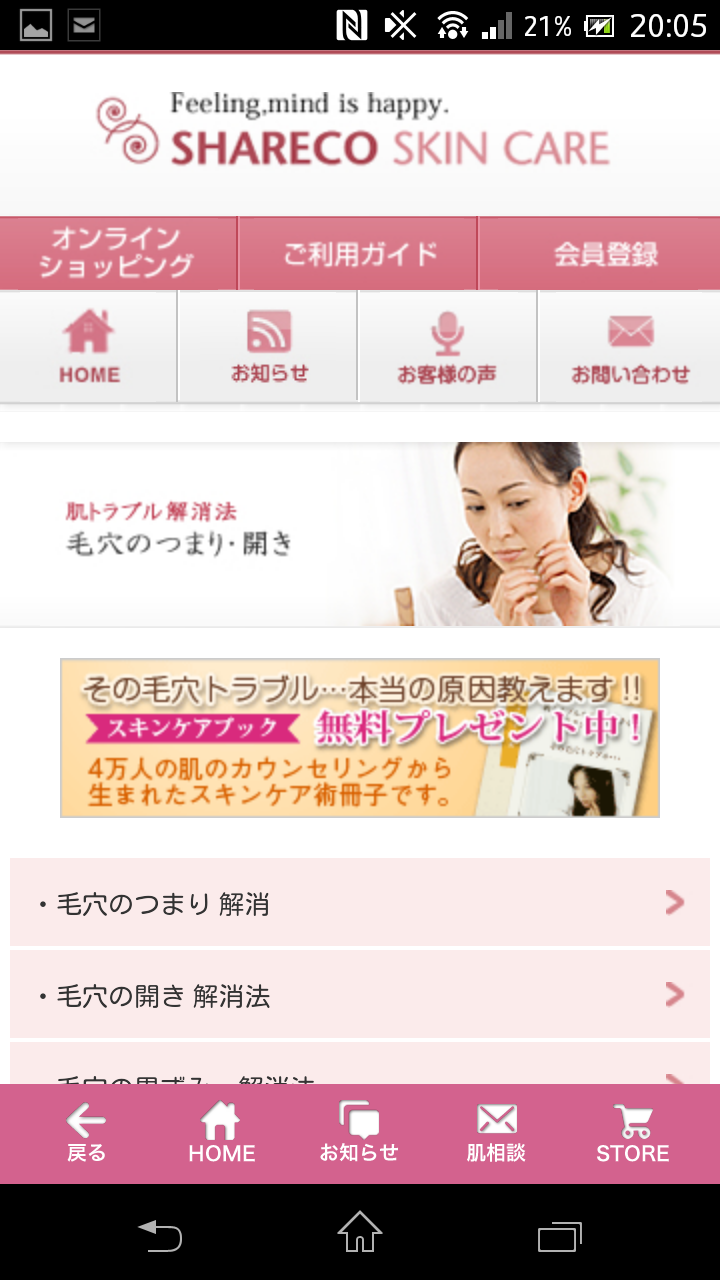This screenshot has width=720, height=1280.
Task: Open the free skincare book banner
Action: (x=360, y=737)
